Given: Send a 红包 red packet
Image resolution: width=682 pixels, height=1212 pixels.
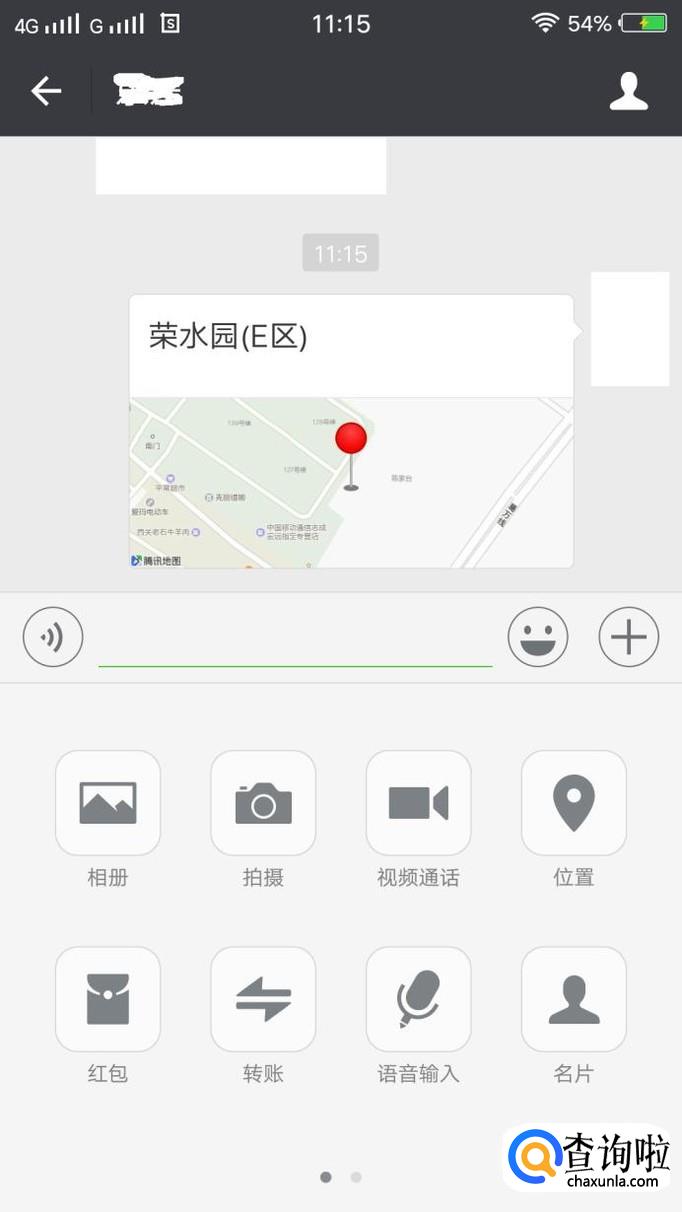Looking at the screenshot, I should click(x=108, y=999).
